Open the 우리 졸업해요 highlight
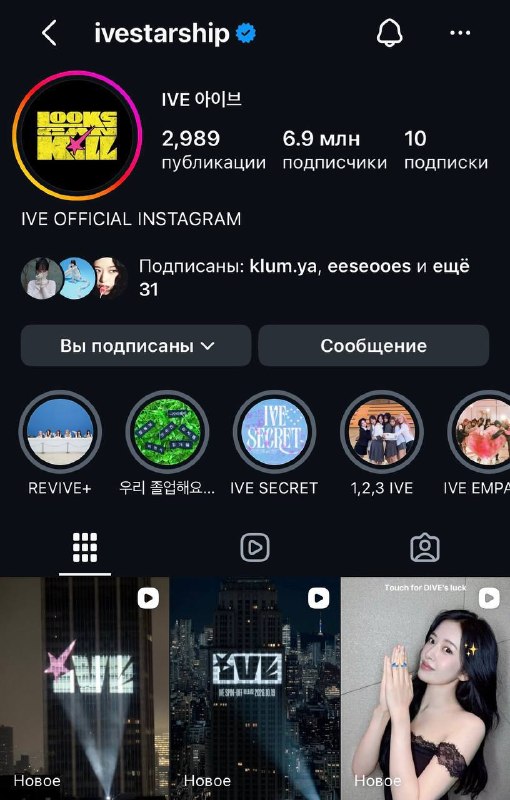 point(167,443)
